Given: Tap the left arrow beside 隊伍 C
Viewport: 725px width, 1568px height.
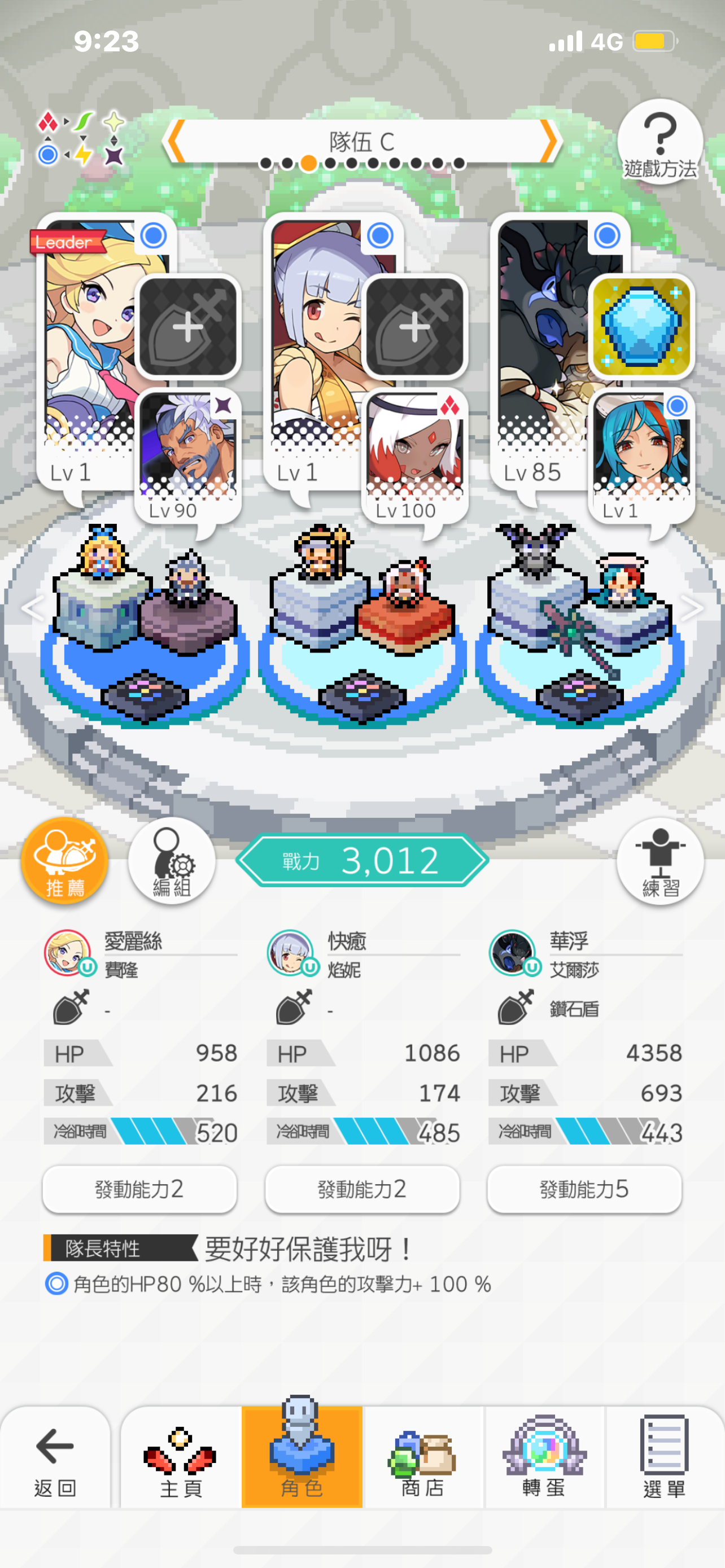Looking at the screenshot, I should (x=175, y=141).
